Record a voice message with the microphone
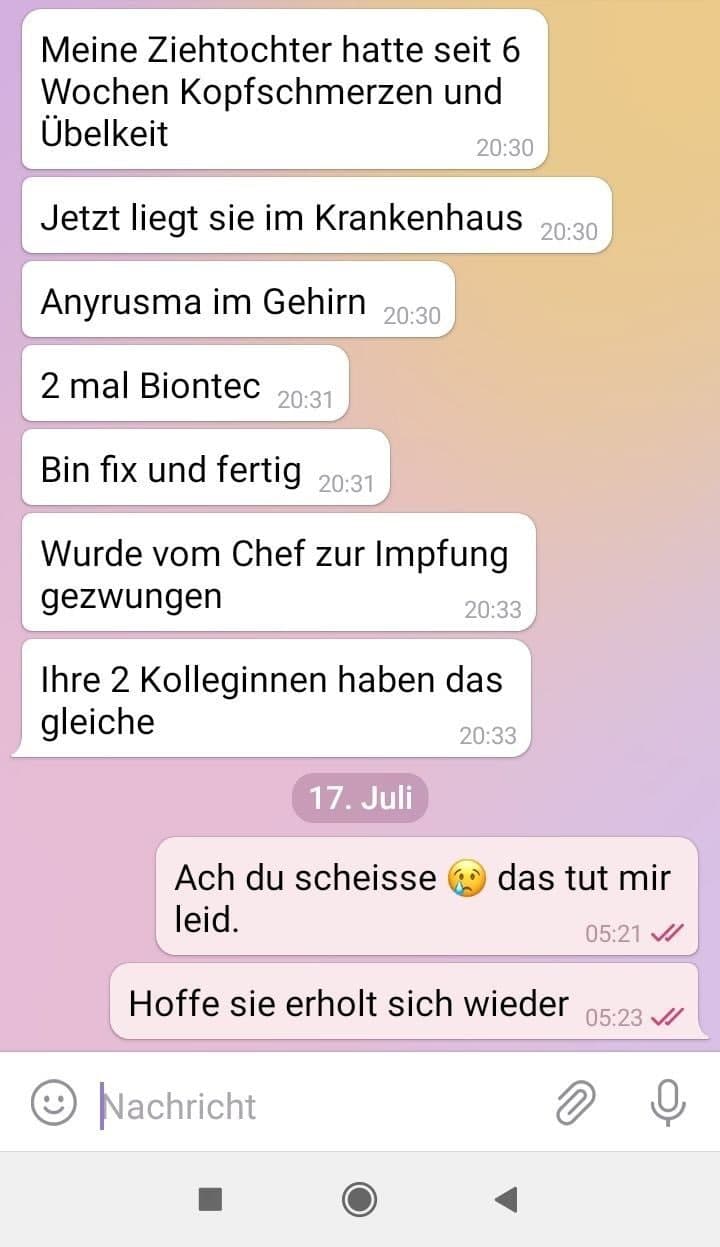720x1247 pixels. pos(667,1104)
